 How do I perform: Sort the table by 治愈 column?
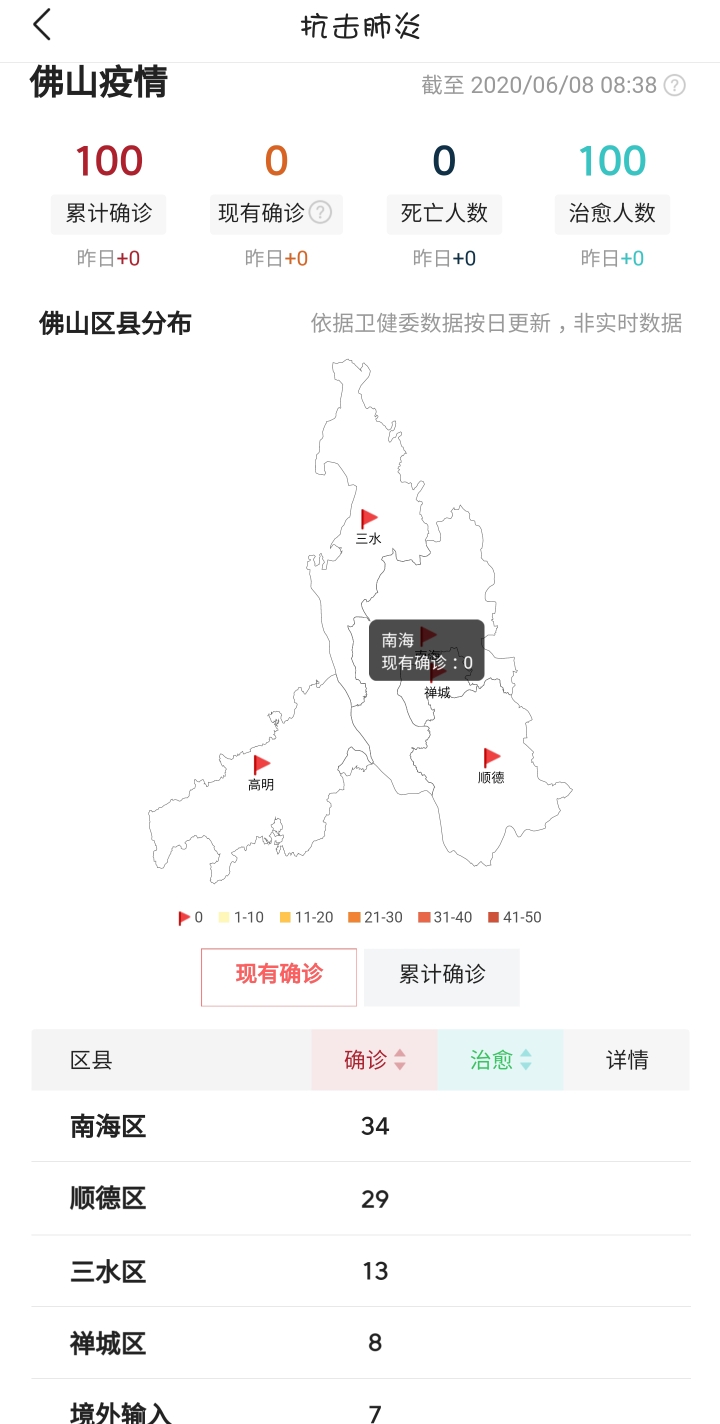pos(501,1060)
